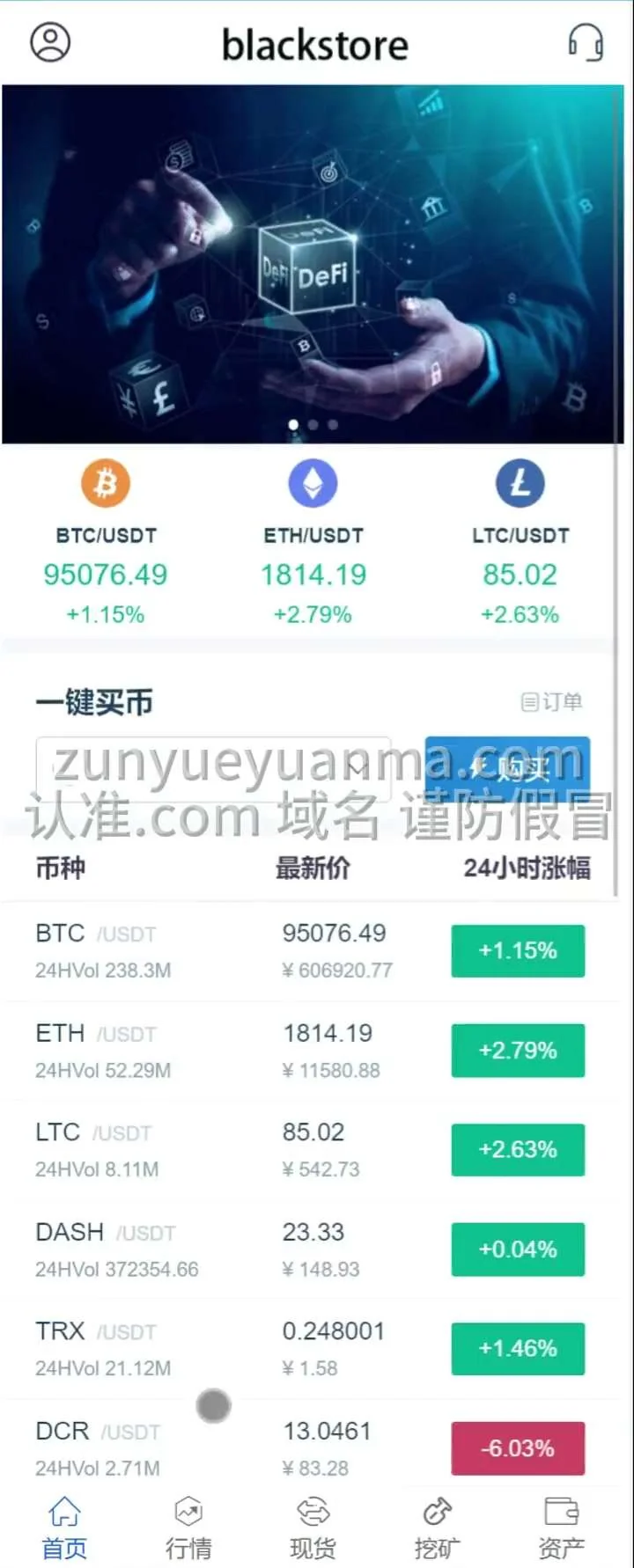
Task: Open the user profile icon
Action: [x=50, y=41]
